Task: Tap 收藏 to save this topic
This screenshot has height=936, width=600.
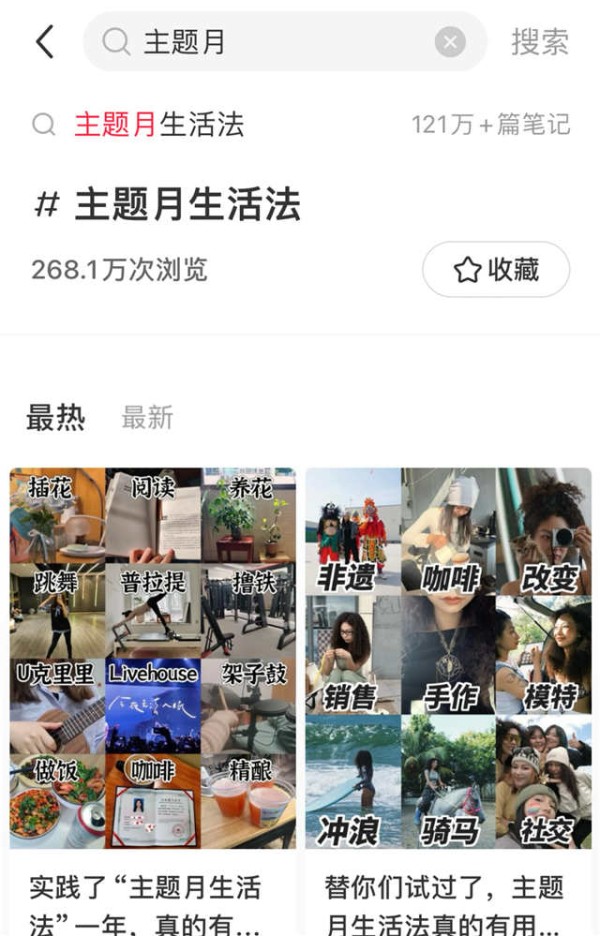Action: point(496,270)
